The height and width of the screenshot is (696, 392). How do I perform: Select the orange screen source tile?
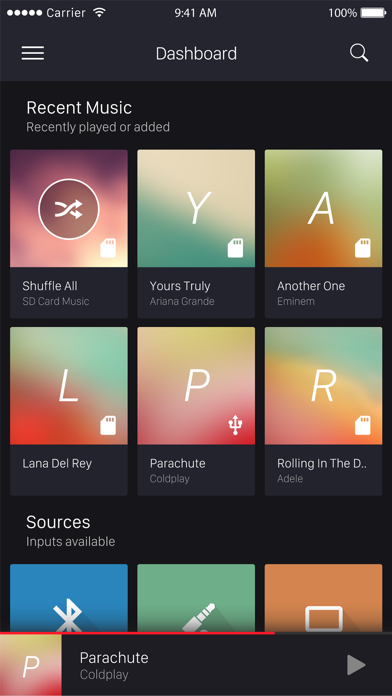click(324, 598)
